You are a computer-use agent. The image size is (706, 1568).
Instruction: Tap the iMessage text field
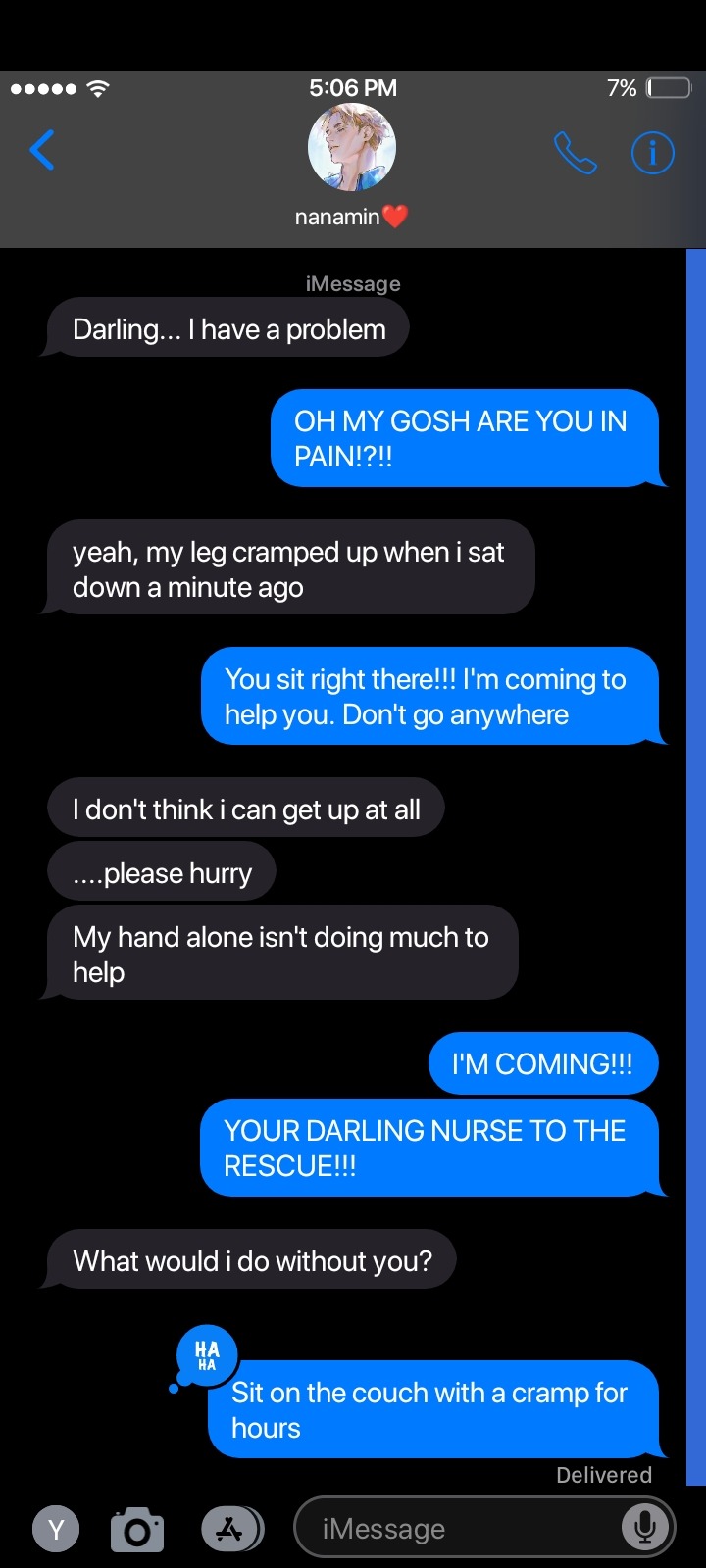coord(461,1529)
